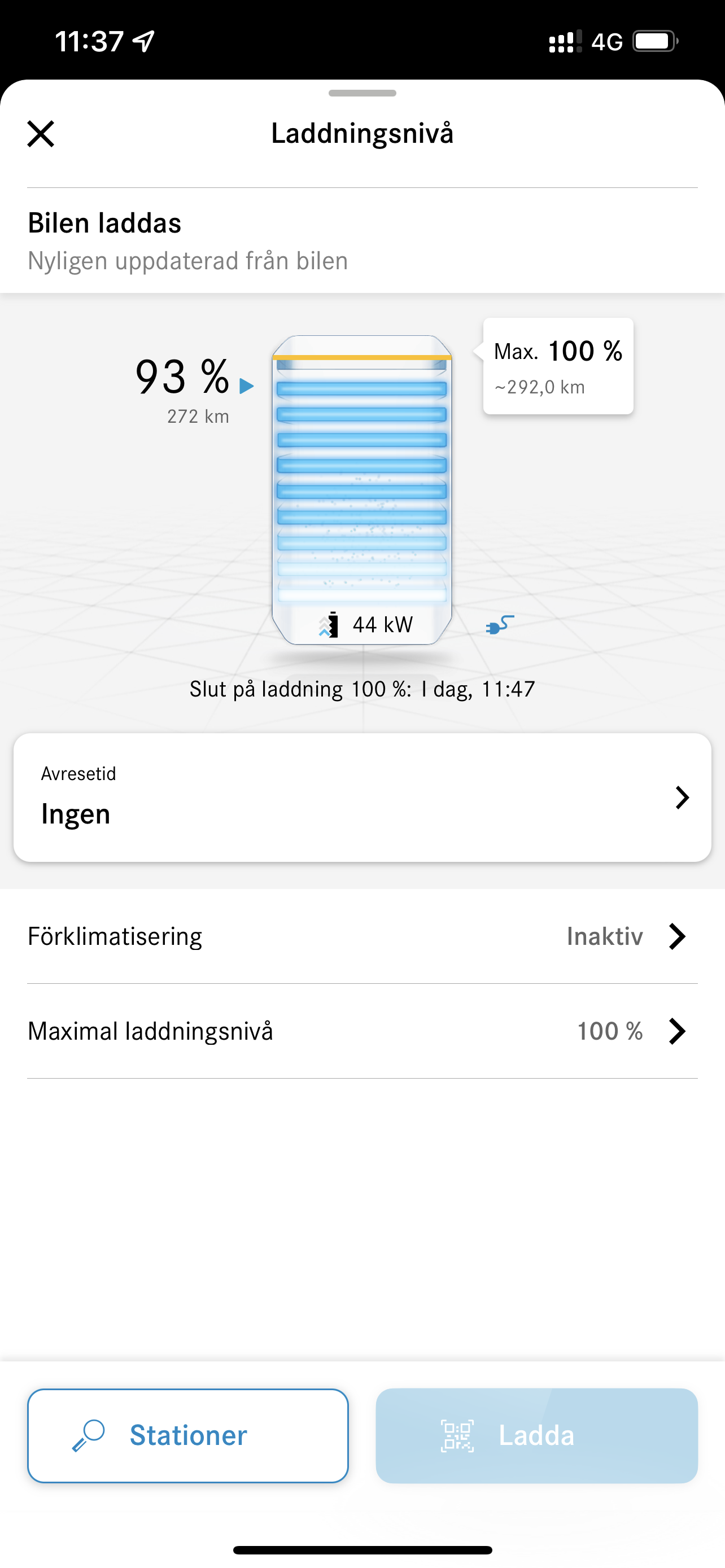Screen dimensions: 725x1568
Task: Open Förklimatisering settings
Action: [x=362, y=936]
